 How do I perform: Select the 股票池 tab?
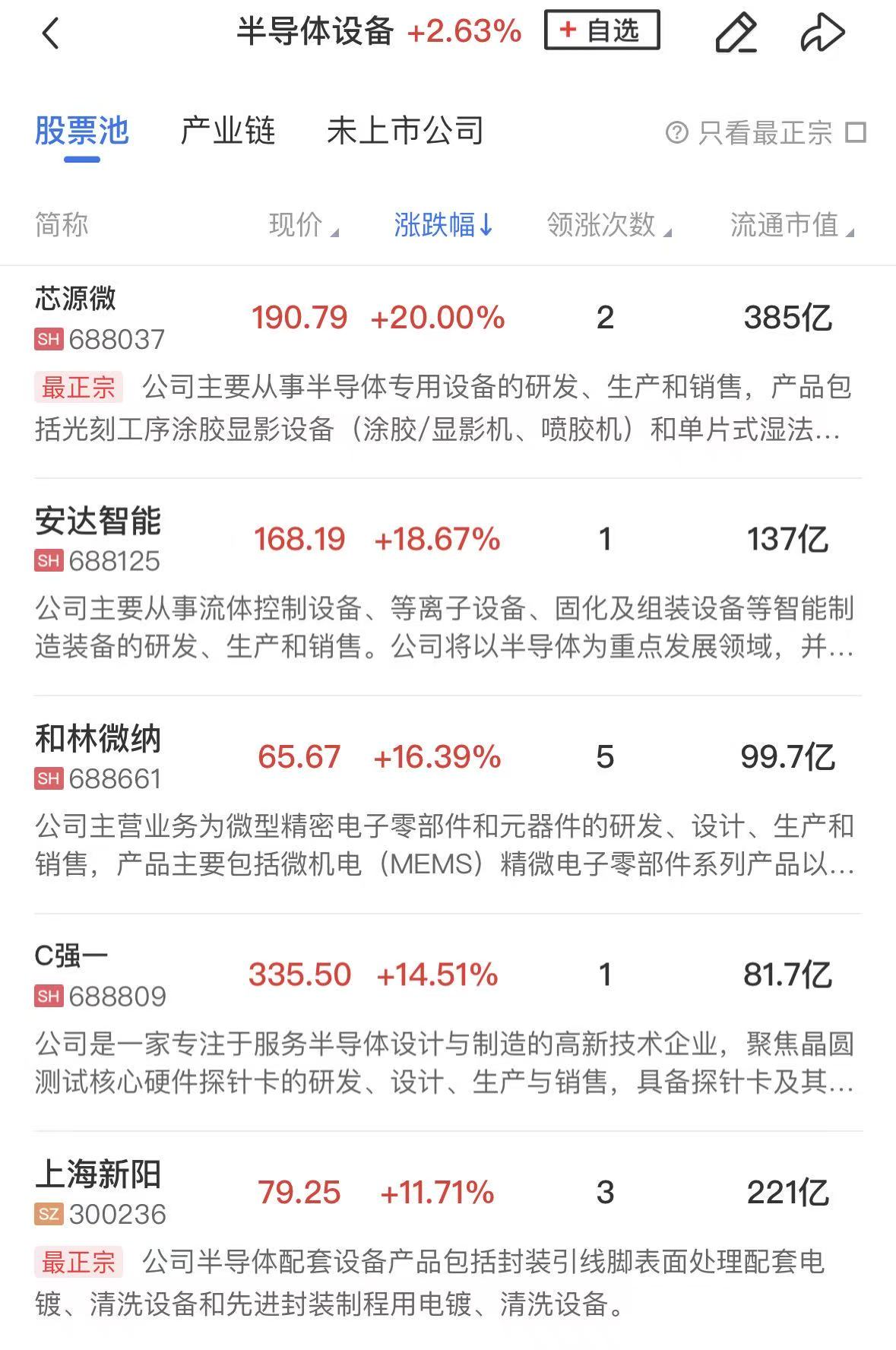tap(82, 132)
